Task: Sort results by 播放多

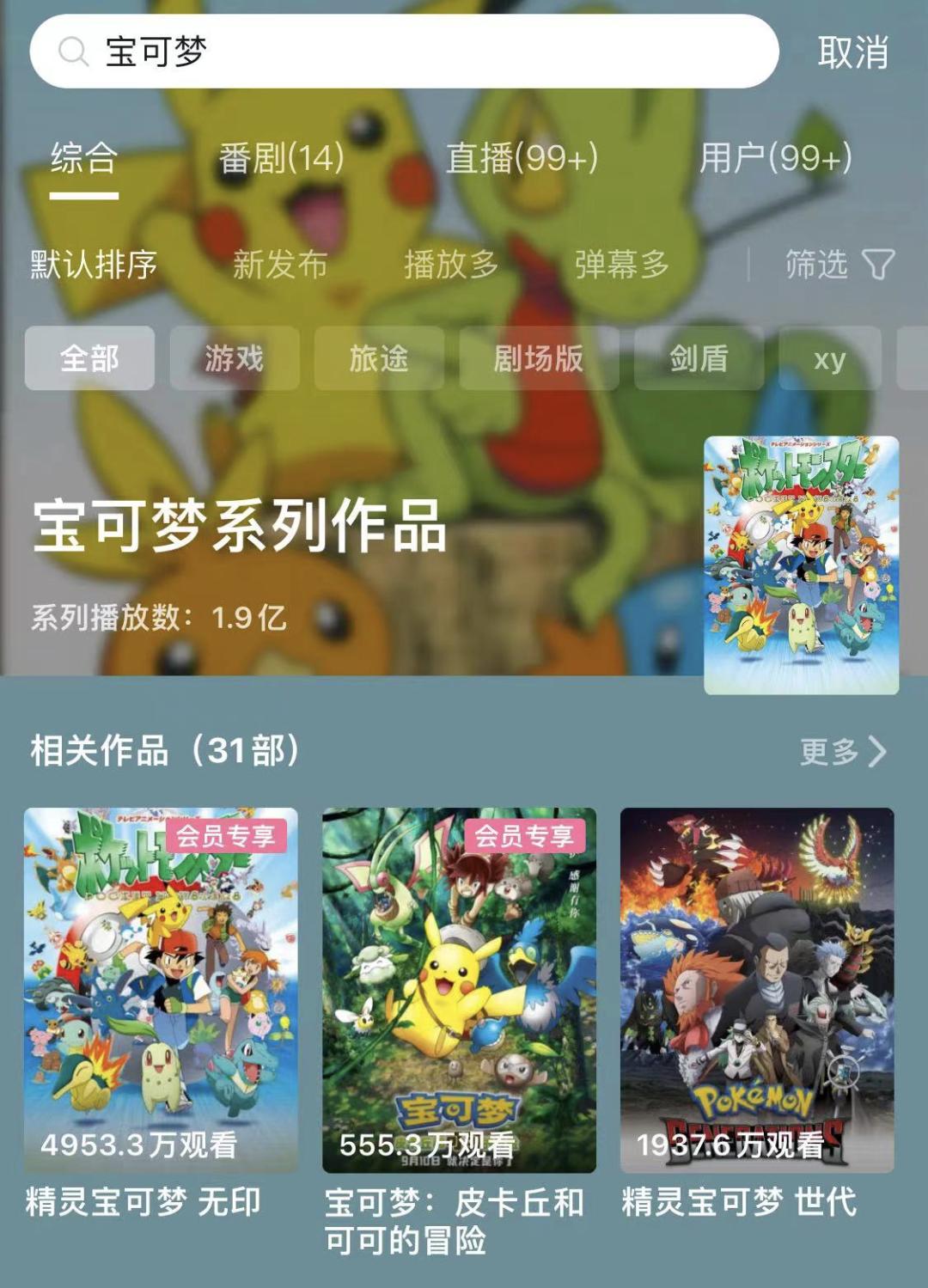Action: click(x=451, y=265)
